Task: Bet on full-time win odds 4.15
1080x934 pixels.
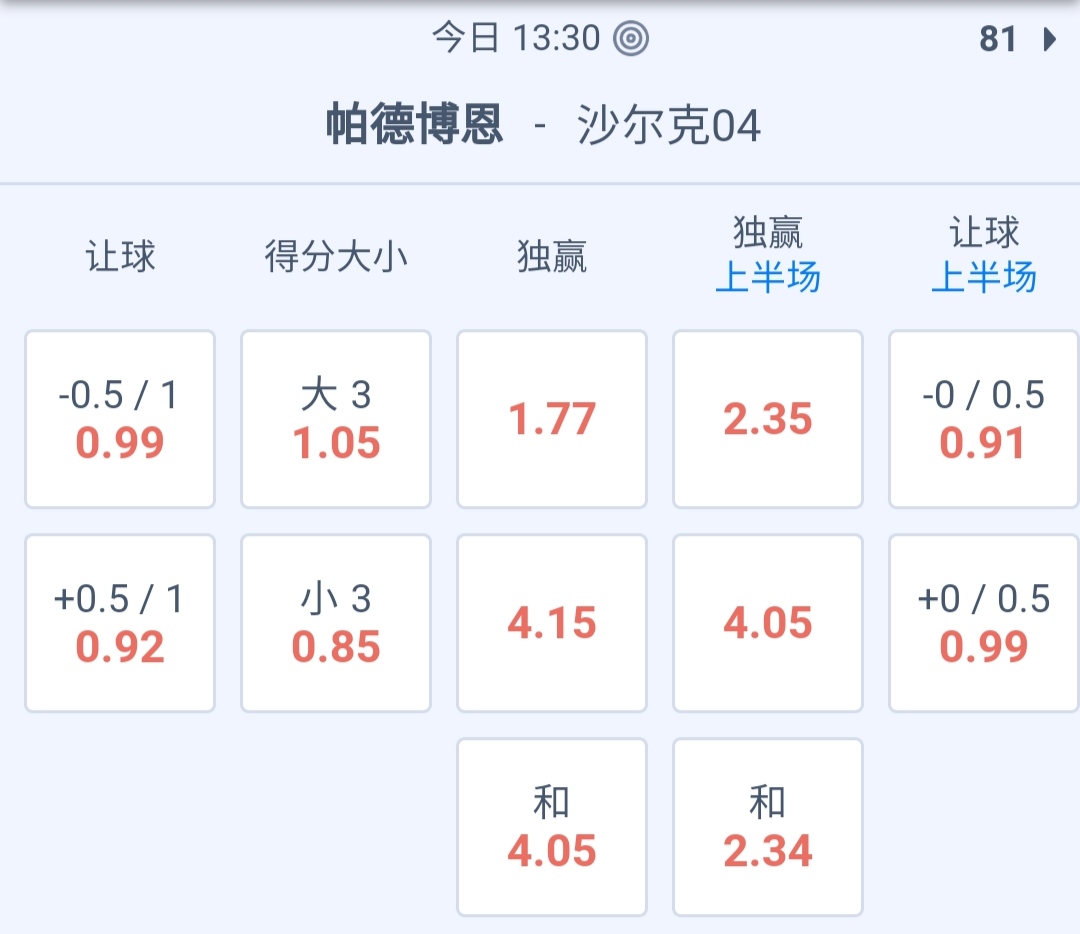Action: [x=552, y=623]
